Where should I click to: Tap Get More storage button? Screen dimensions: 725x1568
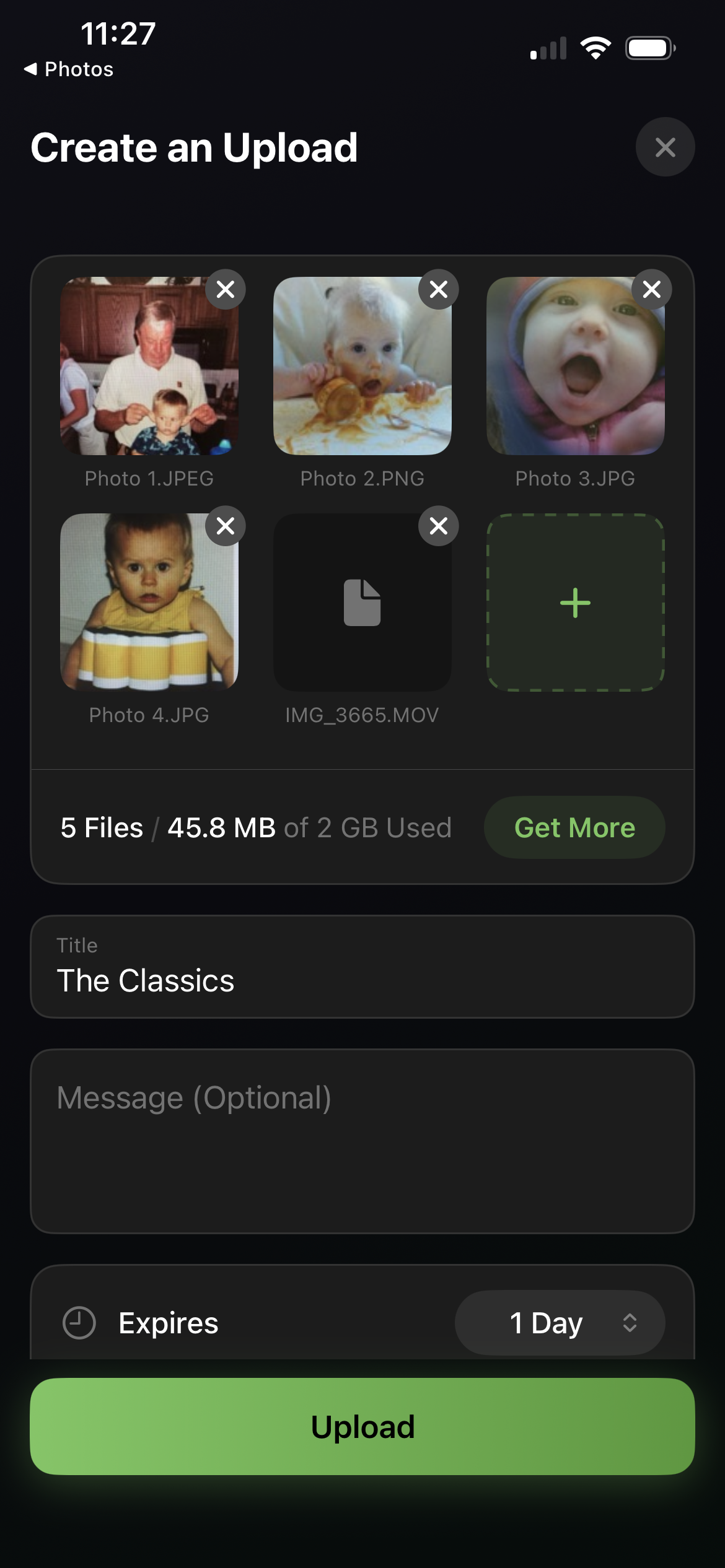pos(574,827)
